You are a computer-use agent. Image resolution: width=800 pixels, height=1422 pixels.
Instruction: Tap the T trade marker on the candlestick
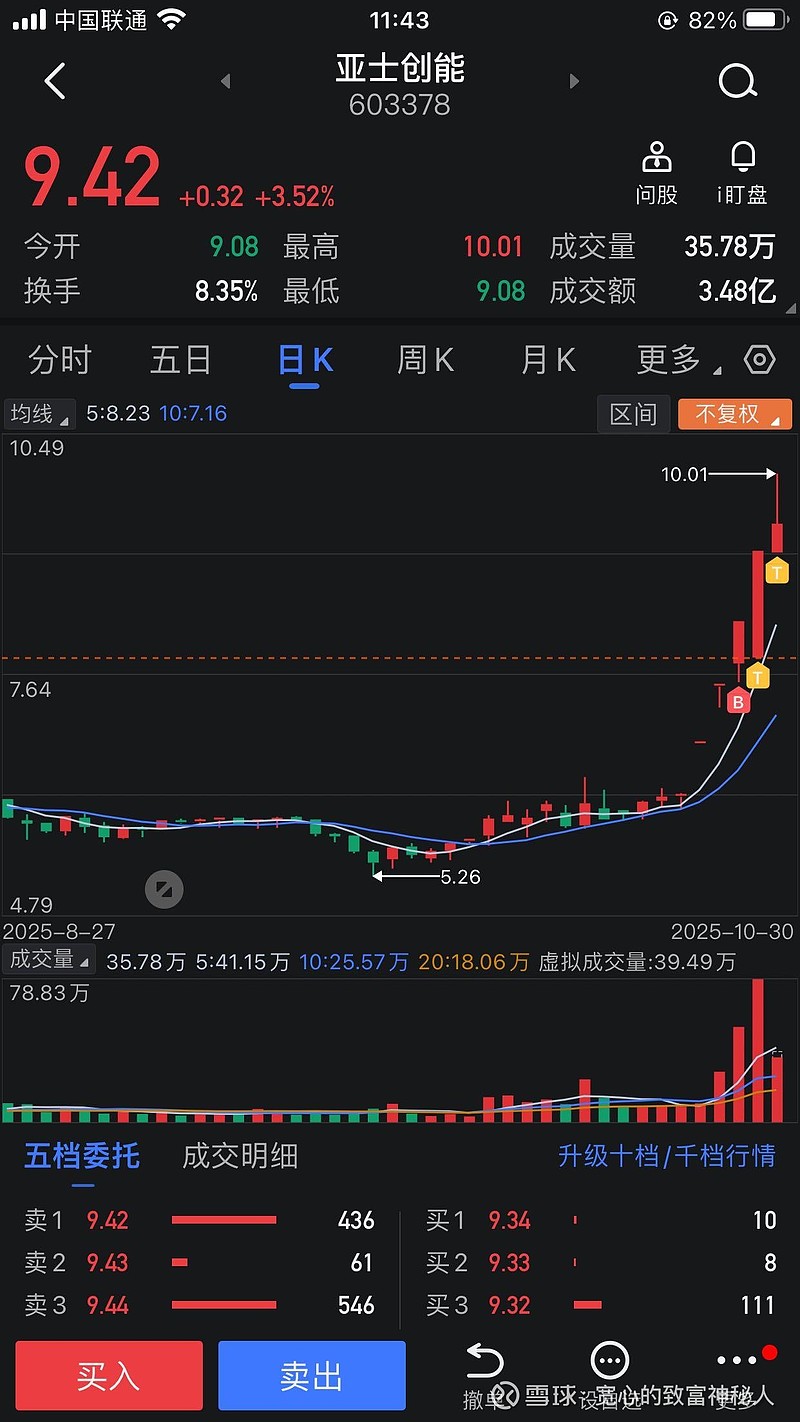[x=776, y=570]
